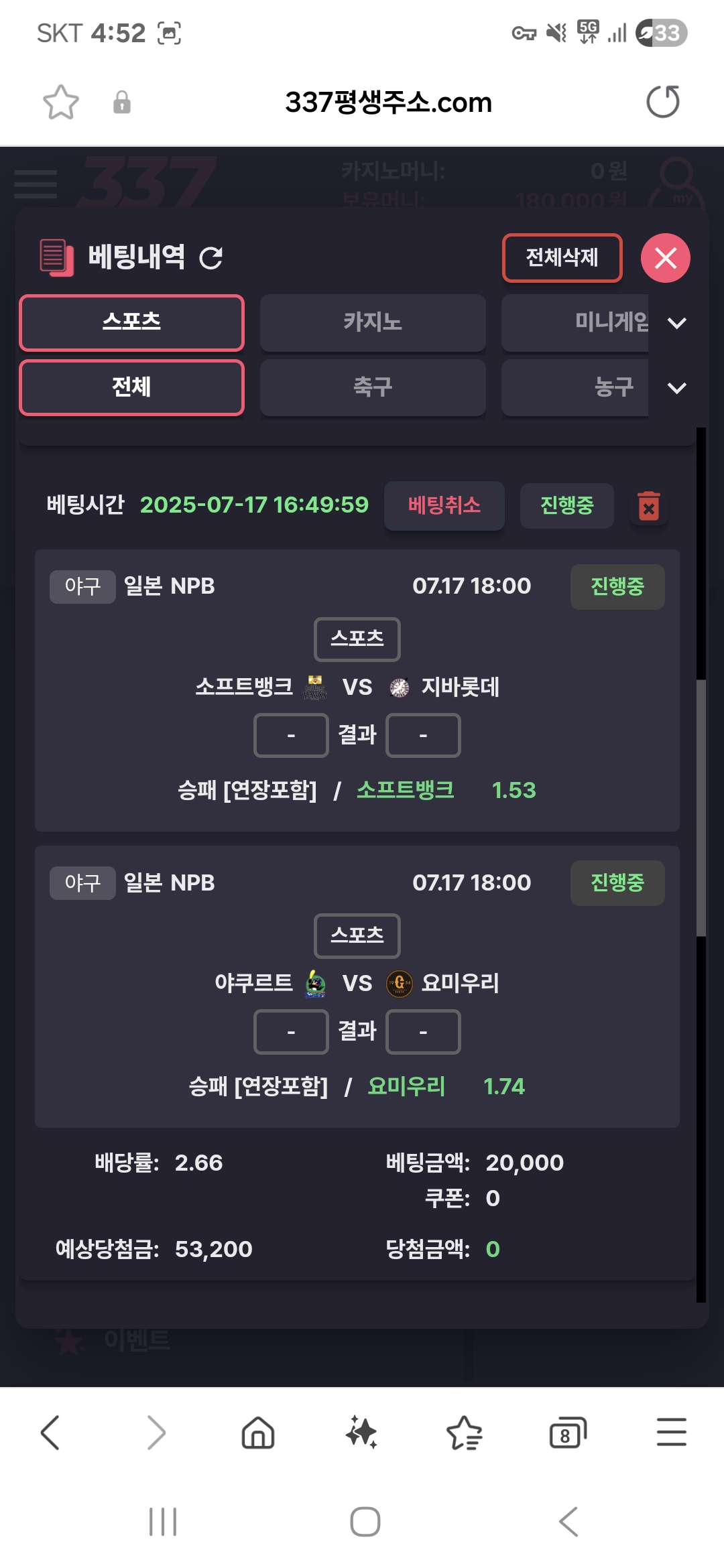Select the 스포츠 tab
Image resolution: width=724 pixels, height=1568 pixels.
pyautogui.click(x=131, y=322)
